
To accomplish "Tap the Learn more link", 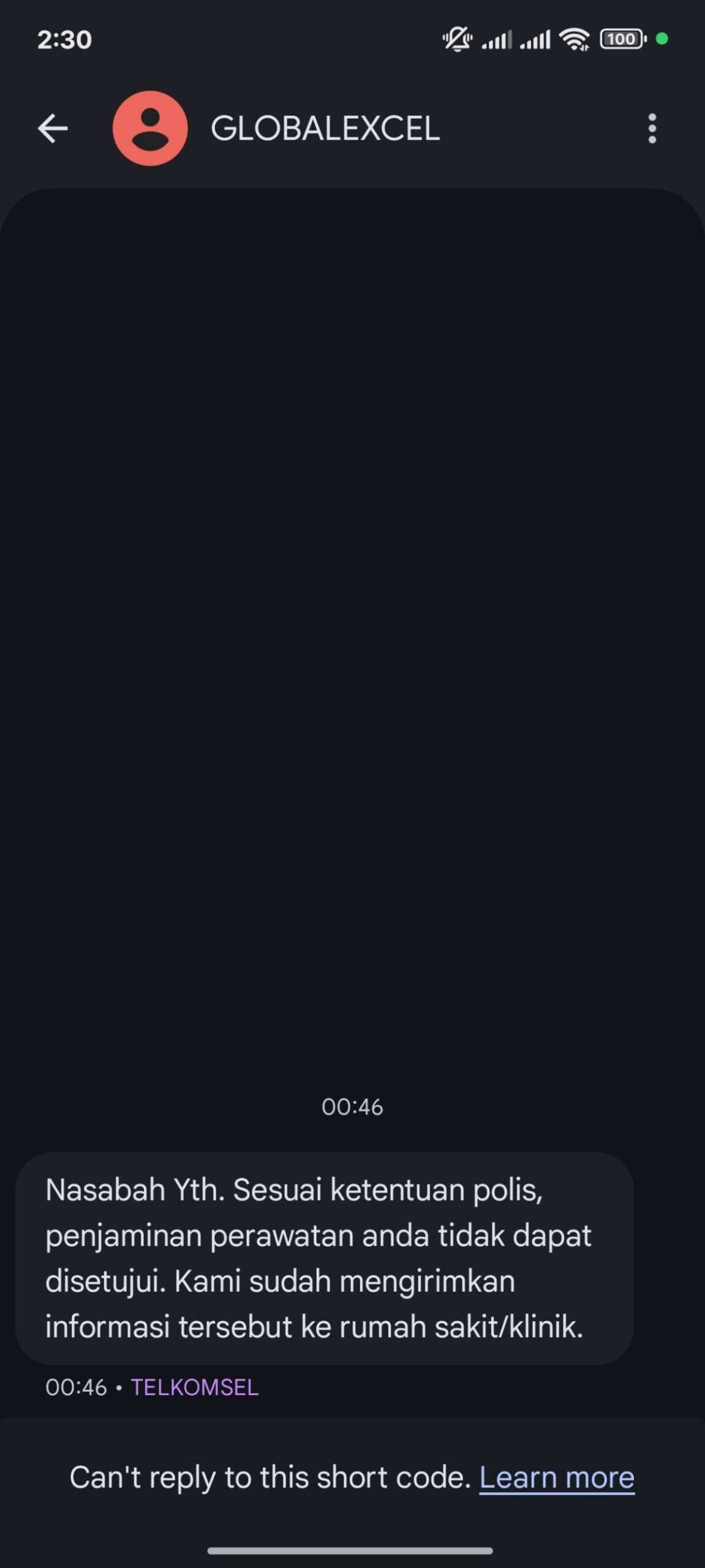I will click(556, 1477).
